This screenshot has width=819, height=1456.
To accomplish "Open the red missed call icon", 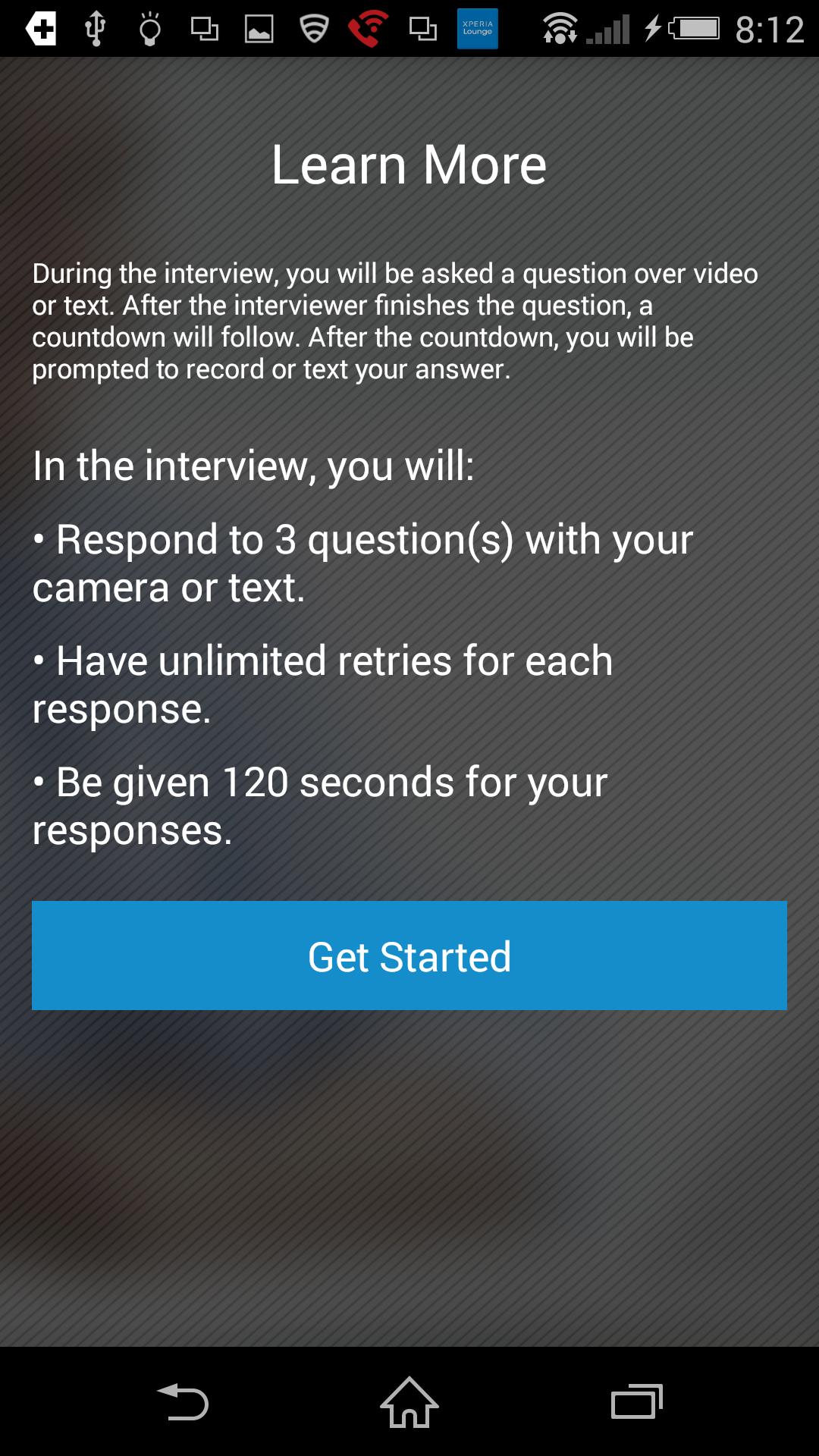I will (x=366, y=29).
